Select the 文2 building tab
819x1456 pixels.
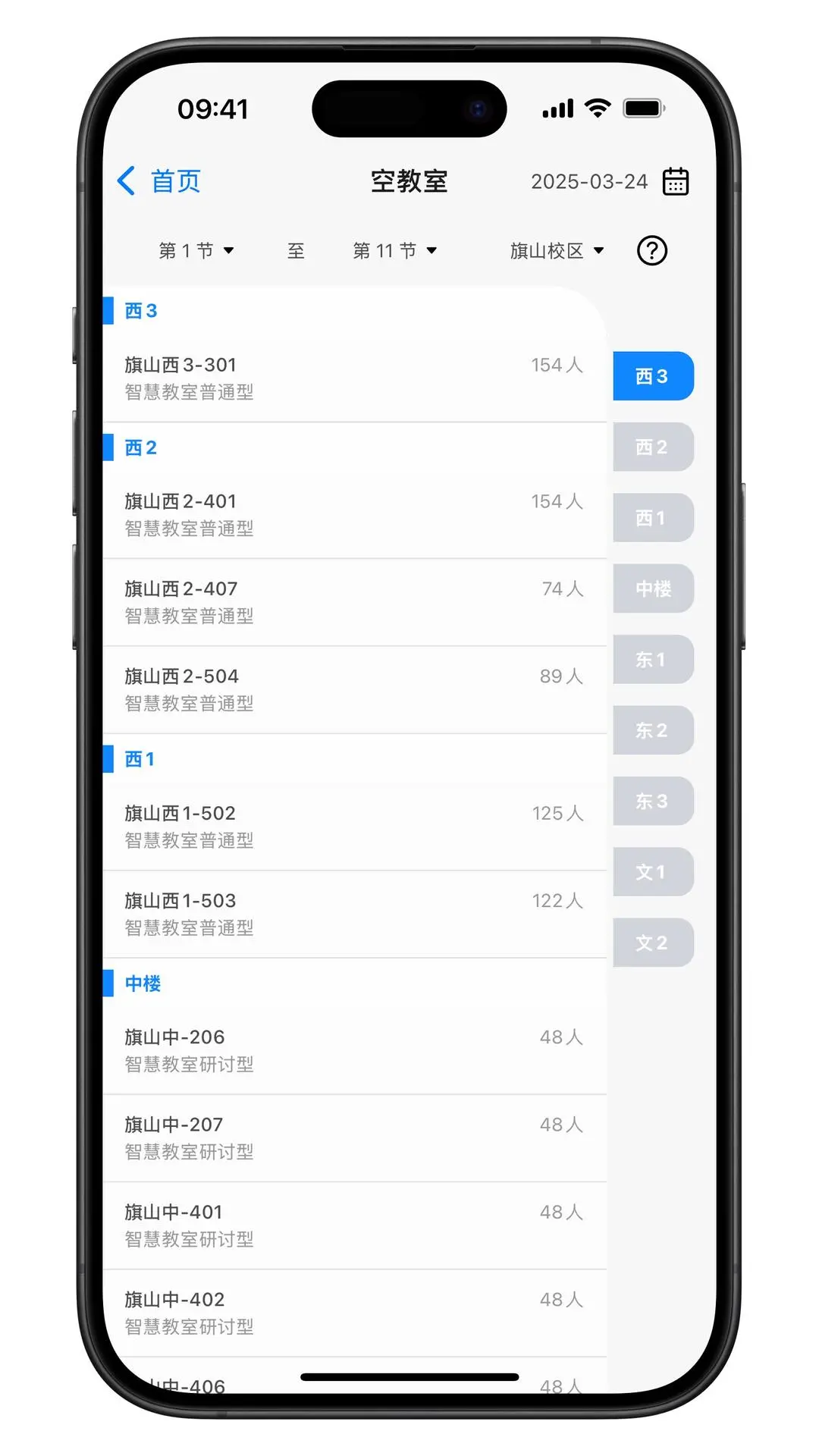[x=653, y=943]
